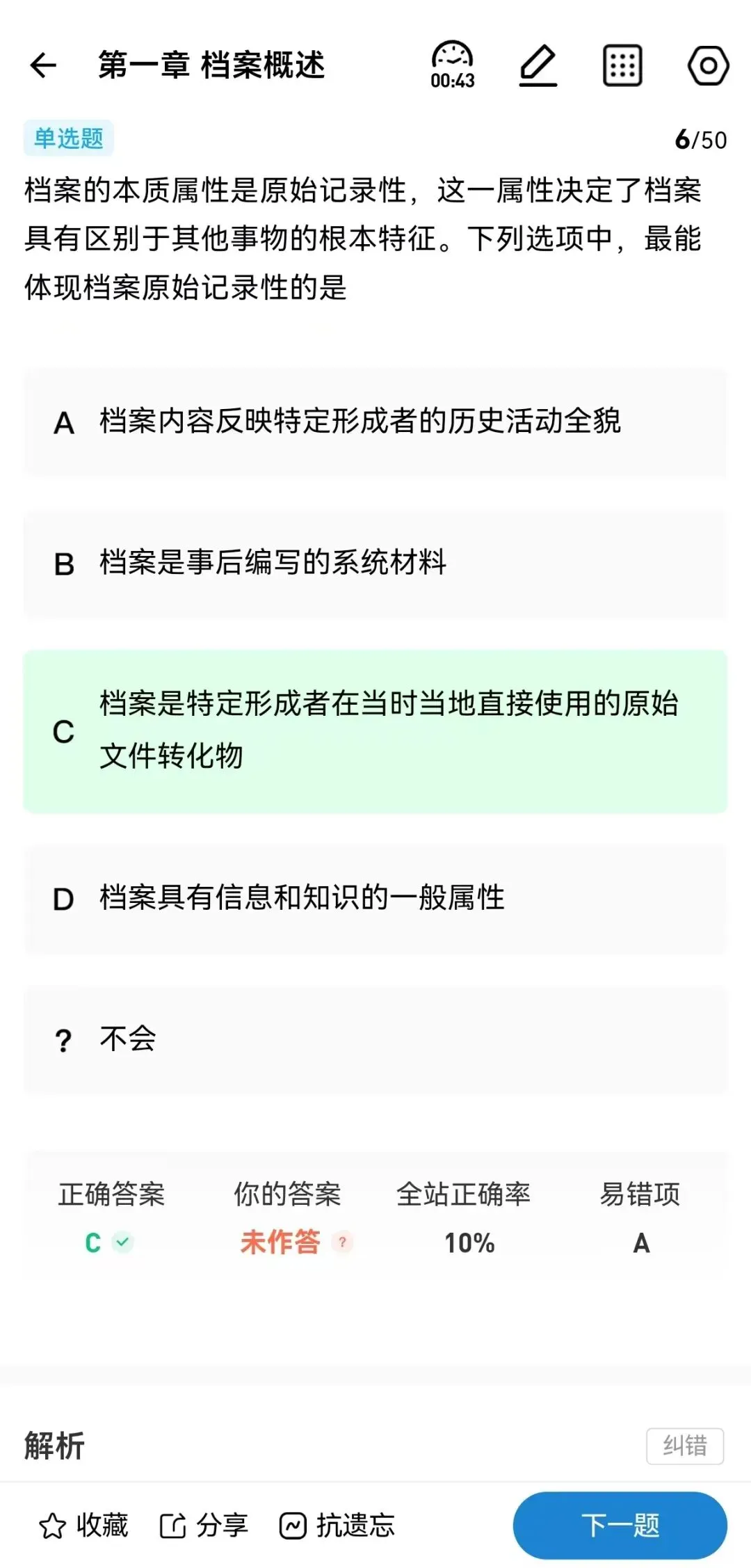This screenshot has height=1568, width=751.
Task: Tap the question mark beside 未作答
Action: tap(342, 1242)
